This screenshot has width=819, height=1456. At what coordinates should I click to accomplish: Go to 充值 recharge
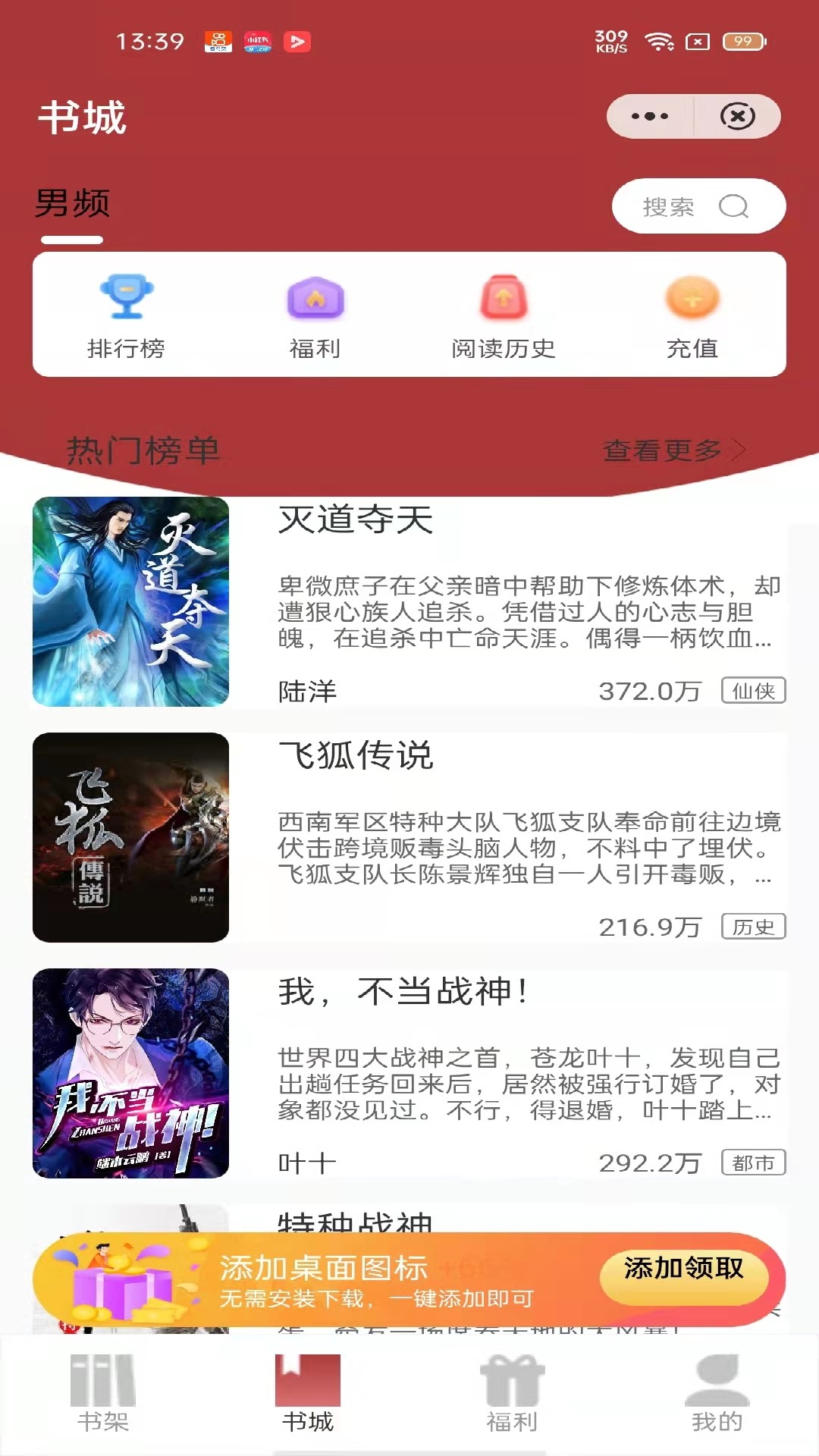[692, 315]
